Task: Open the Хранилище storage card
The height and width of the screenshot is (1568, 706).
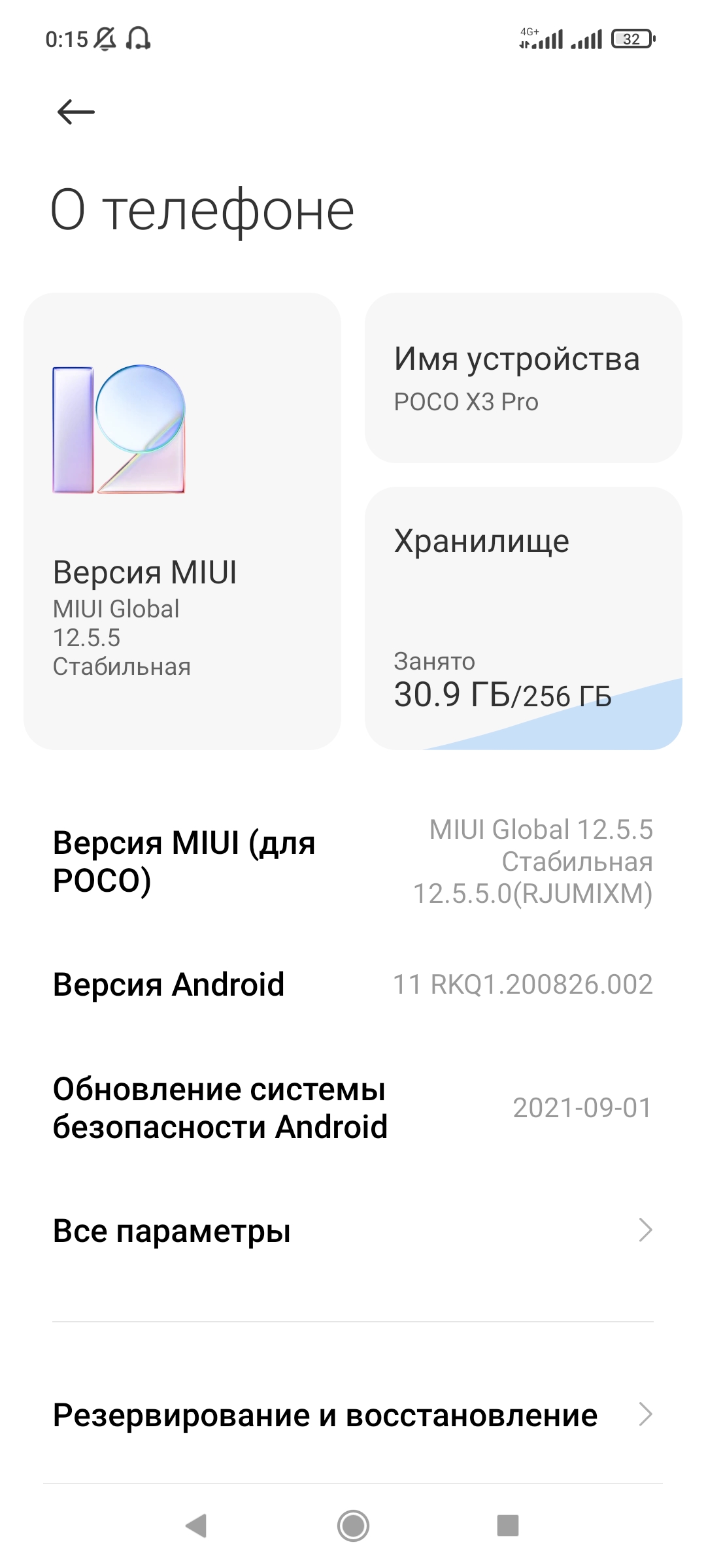Action: tap(523, 617)
